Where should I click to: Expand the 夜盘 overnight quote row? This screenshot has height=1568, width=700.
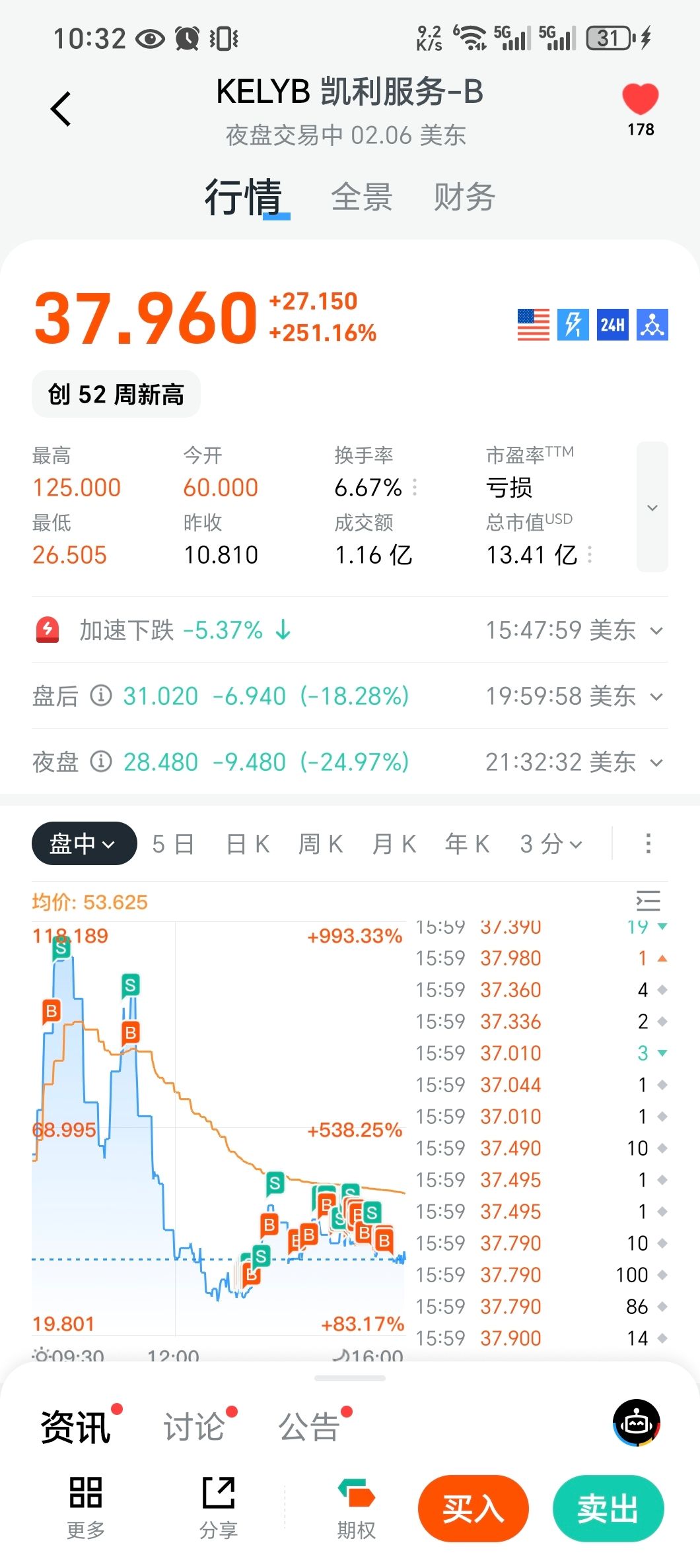point(656,762)
